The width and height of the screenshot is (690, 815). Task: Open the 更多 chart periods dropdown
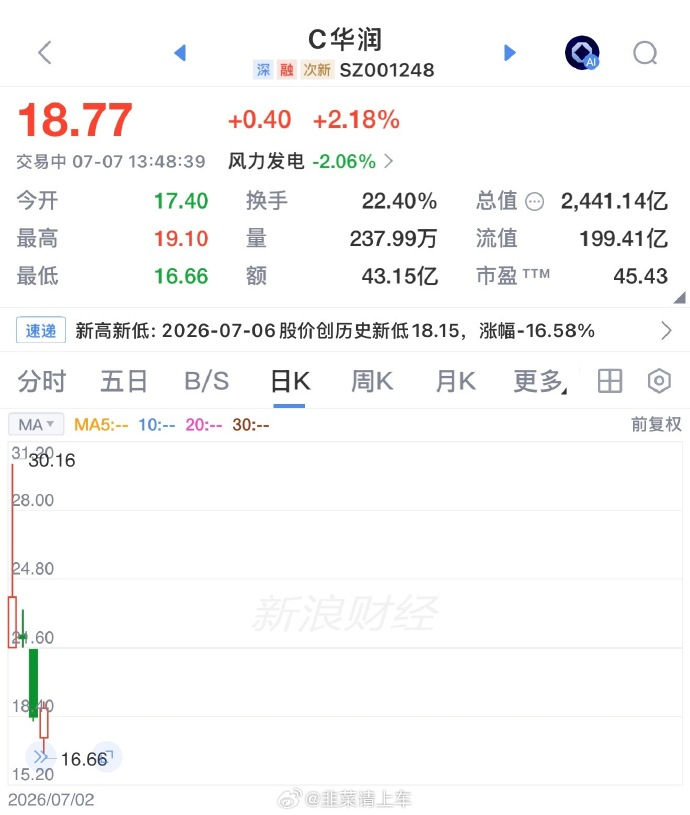540,382
